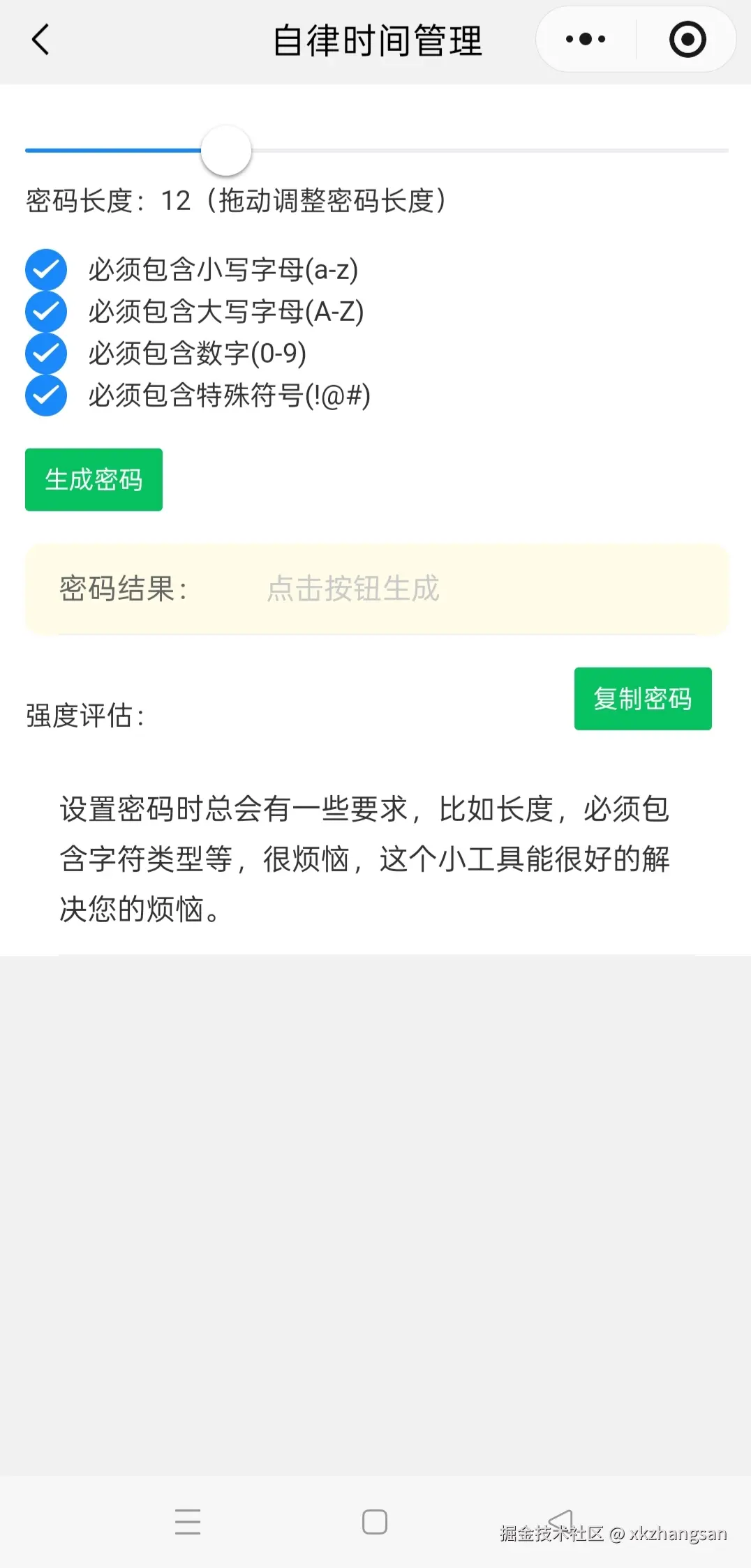Toggle the 必须包含大写字母(A-Z) checkbox
The width and height of the screenshot is (751, 1568).
click(x=45, y=312)
